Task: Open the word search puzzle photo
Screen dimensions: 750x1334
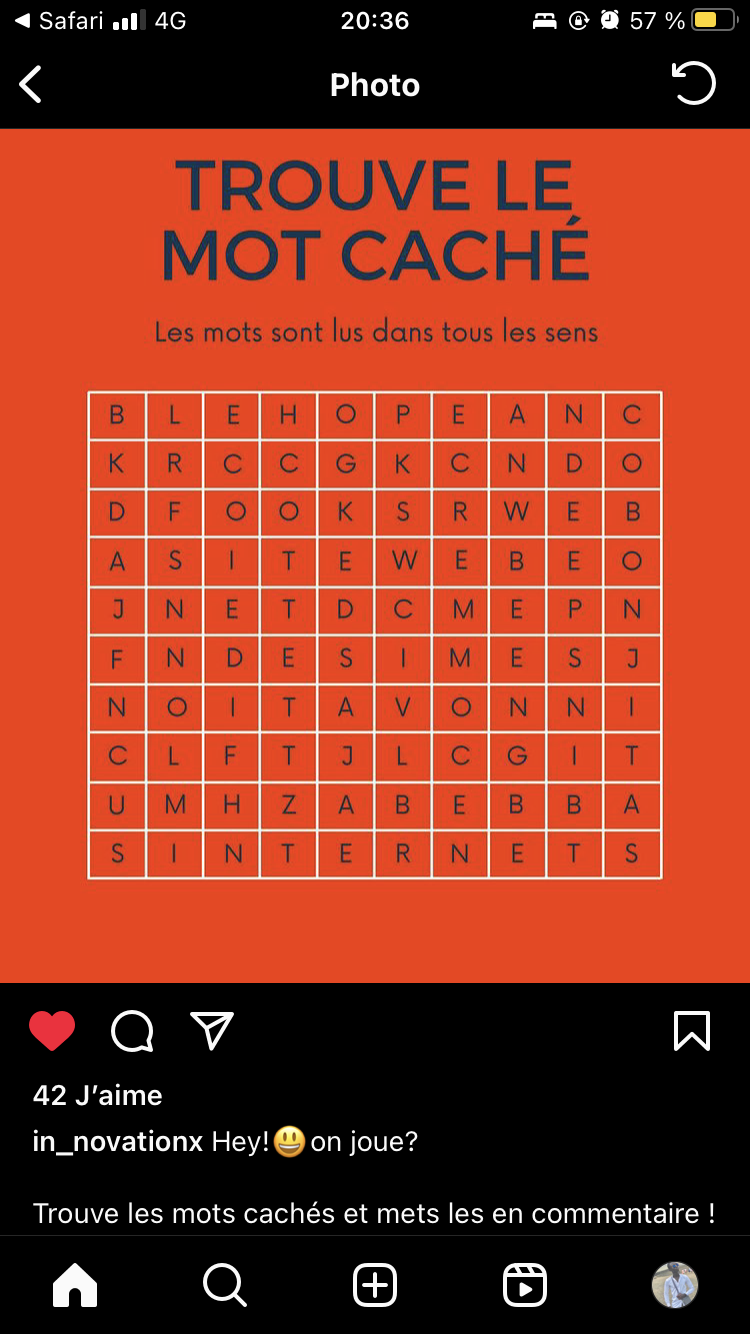Action: pos(375,556)
